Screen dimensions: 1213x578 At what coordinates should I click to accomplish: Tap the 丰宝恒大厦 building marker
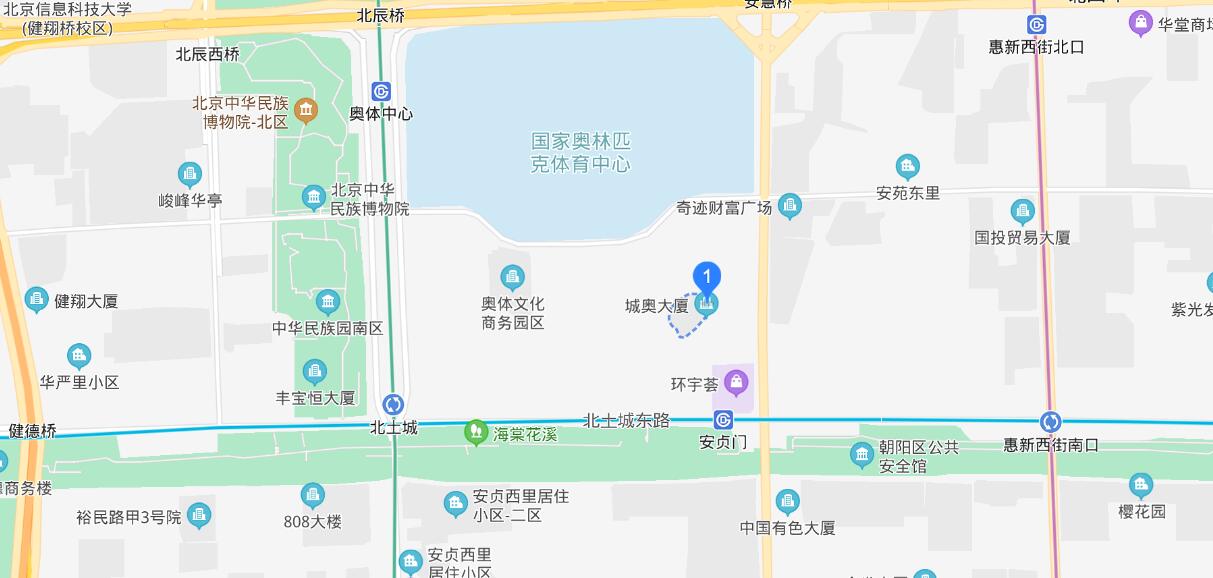click(315, 372)
